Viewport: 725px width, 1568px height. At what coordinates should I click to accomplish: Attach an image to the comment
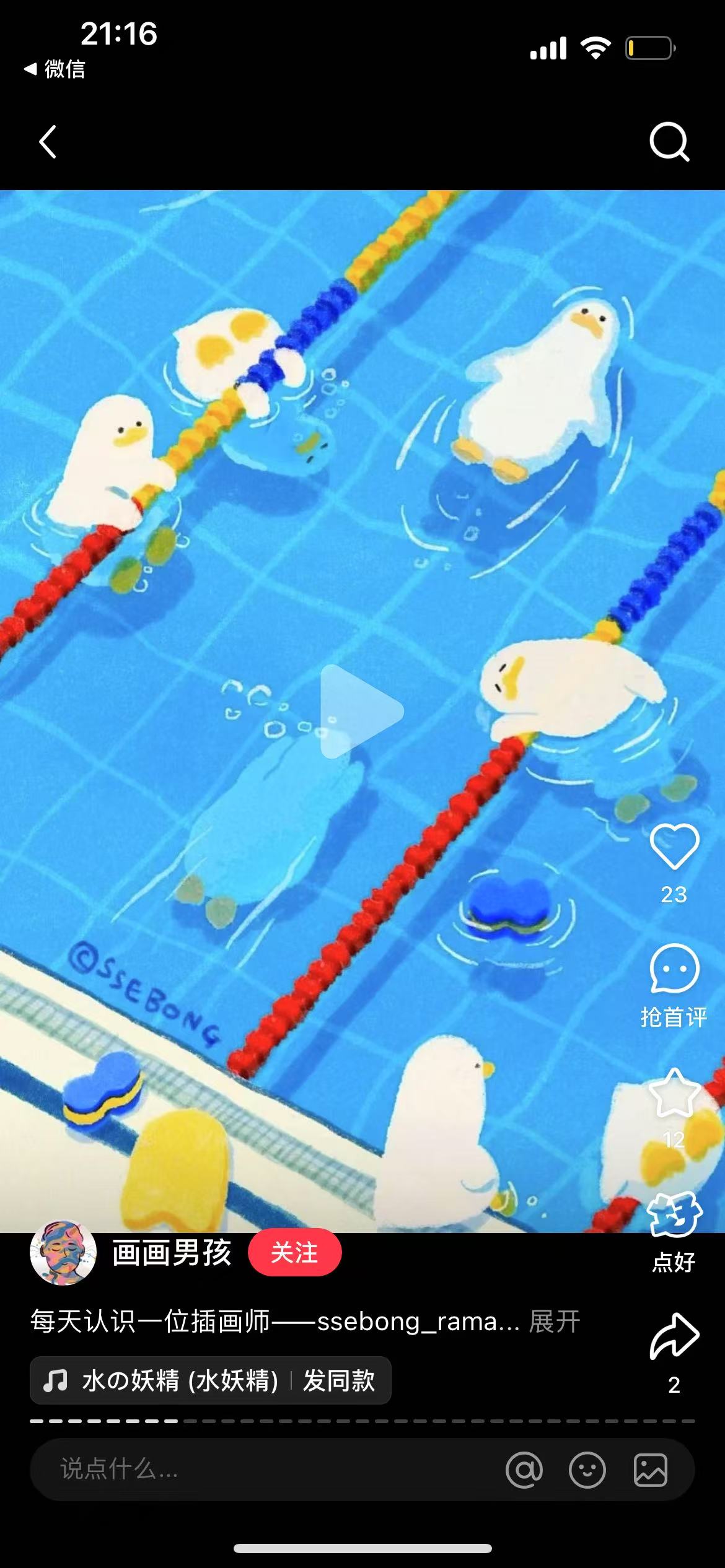[x=650, y=1469]
